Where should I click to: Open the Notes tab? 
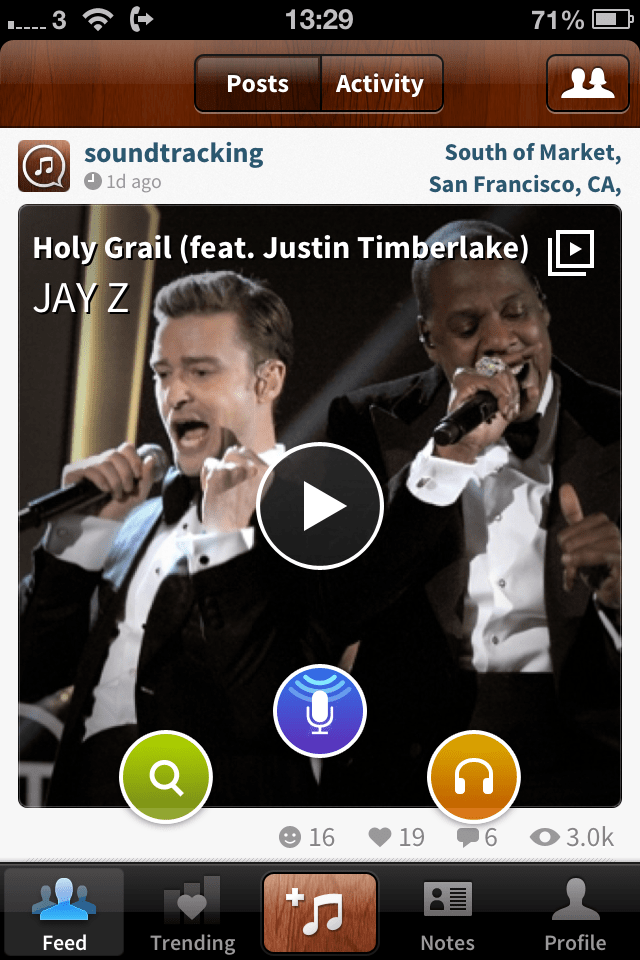[x=447, y=914]
